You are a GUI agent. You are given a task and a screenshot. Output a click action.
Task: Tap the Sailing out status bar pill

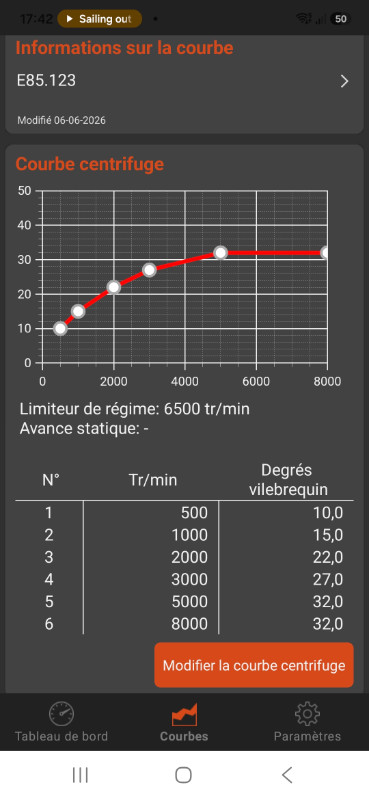tap(100, 19)
